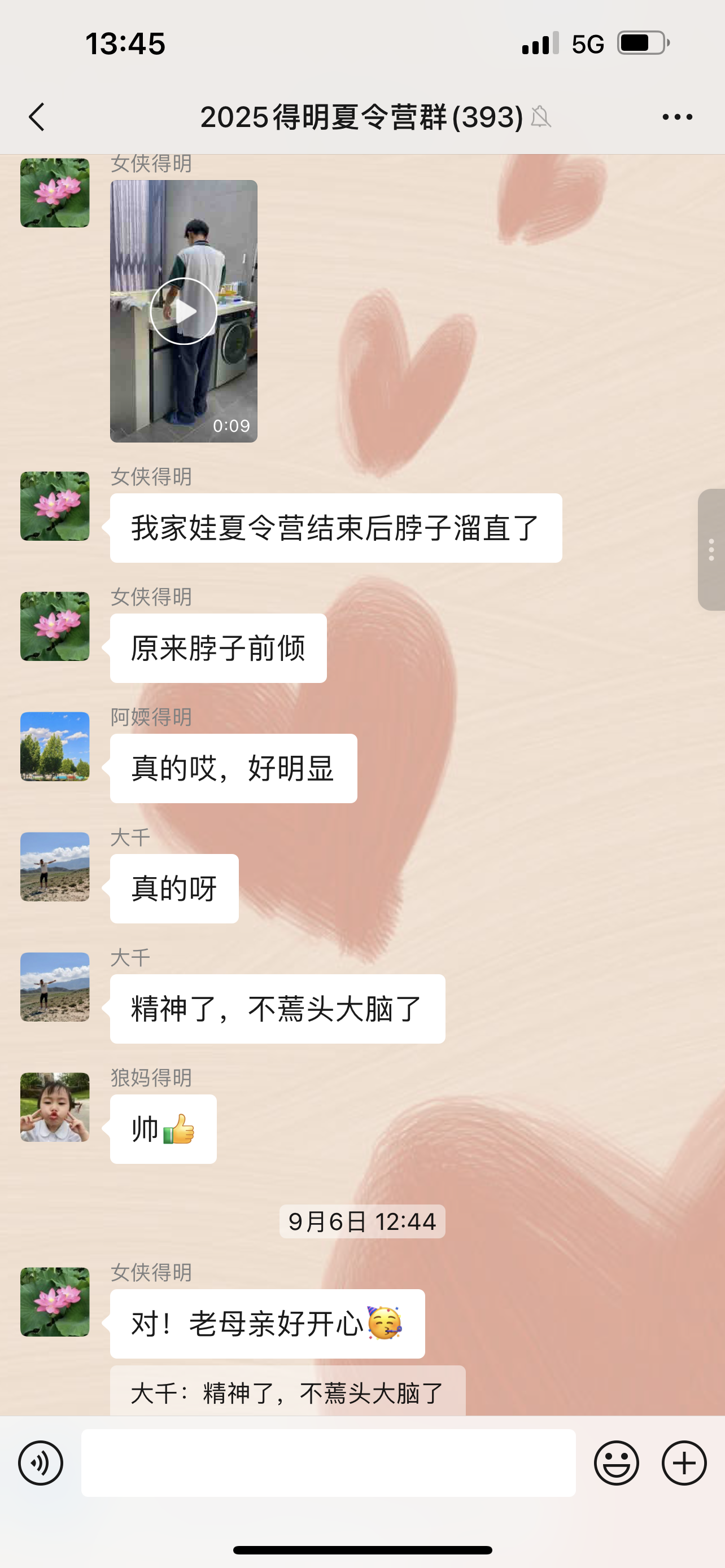Tap the message text field
Screen dimensions: 725x1568
[x=328, y=1462]
